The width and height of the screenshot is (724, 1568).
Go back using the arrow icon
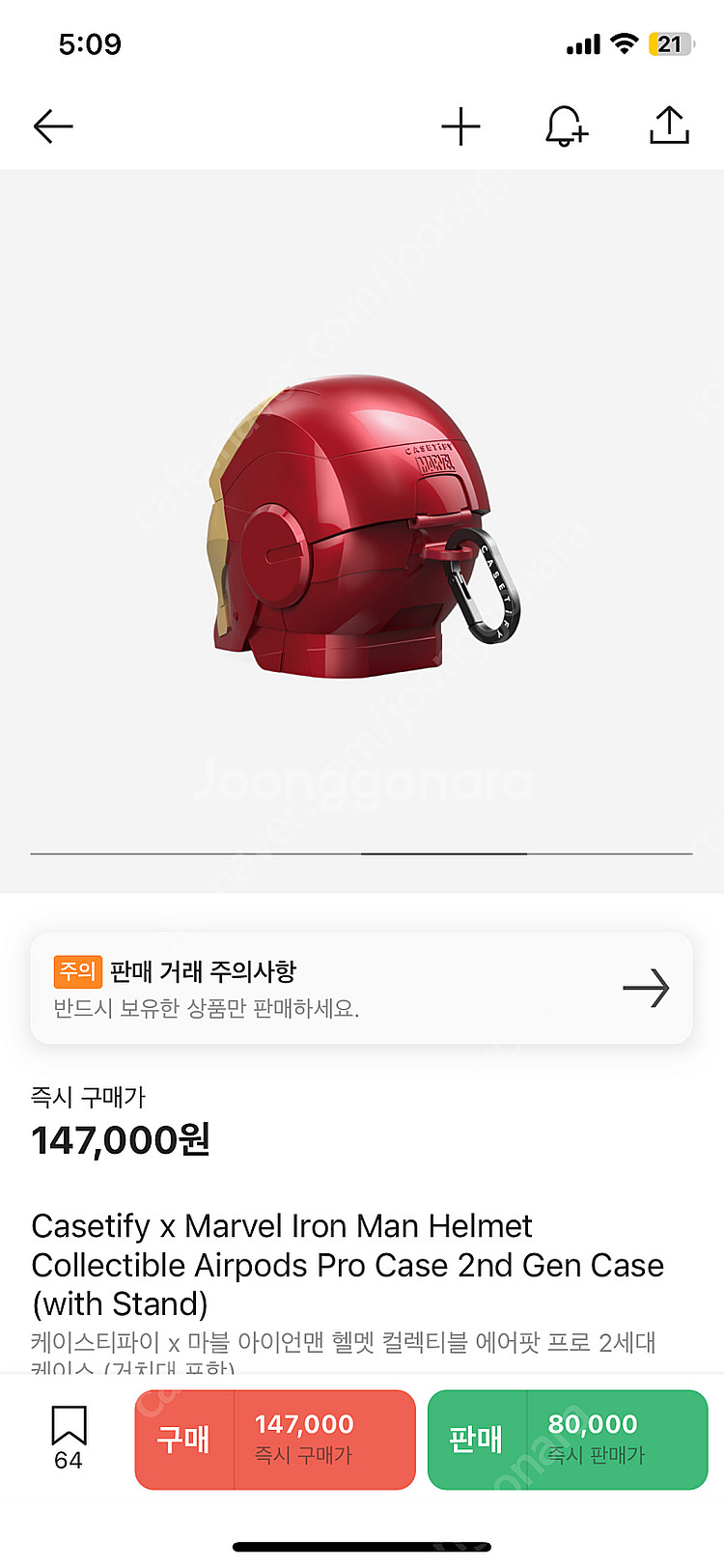(53, 126)
